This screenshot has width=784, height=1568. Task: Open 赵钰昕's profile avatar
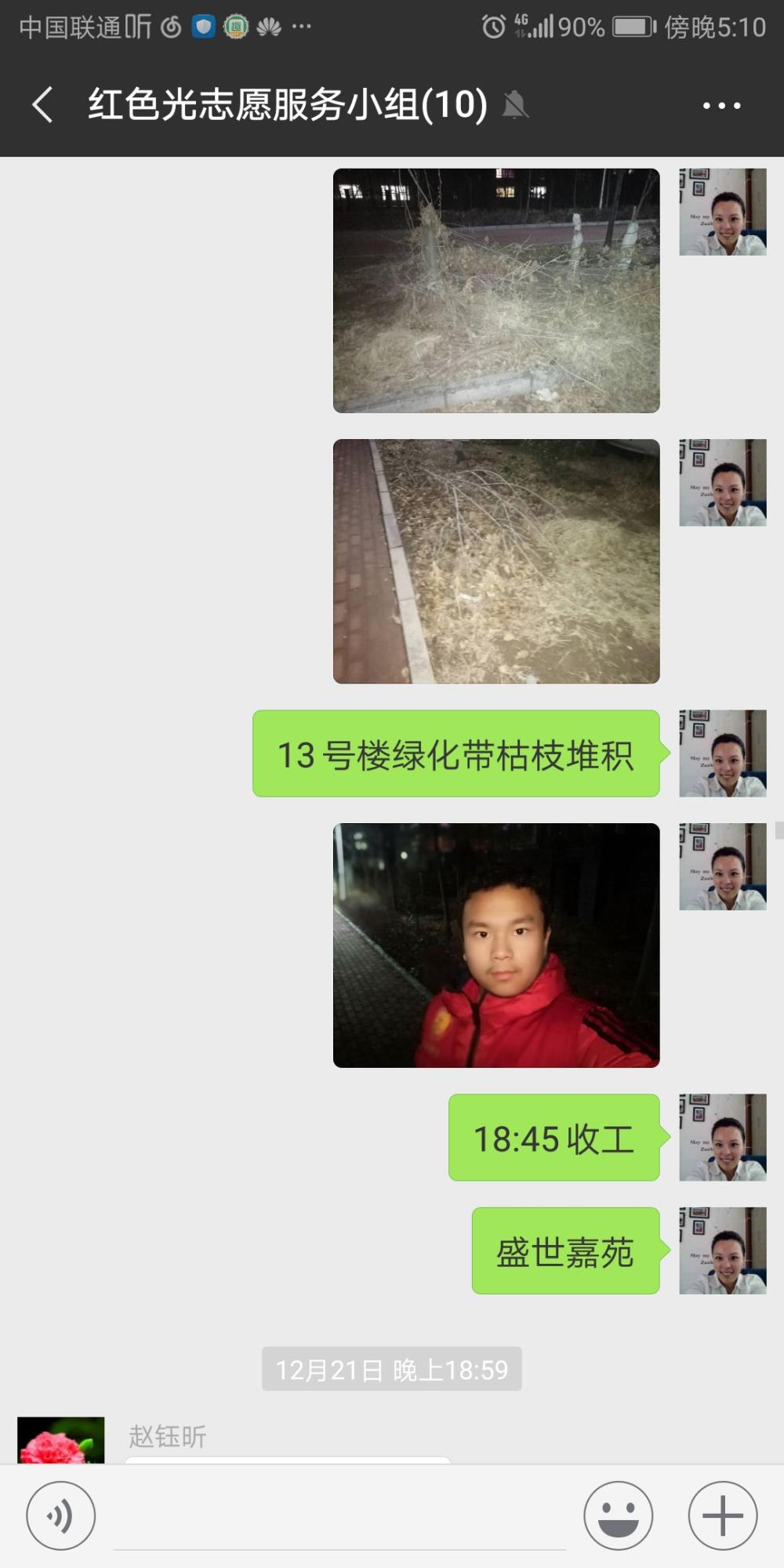[x=61, y=1439]
